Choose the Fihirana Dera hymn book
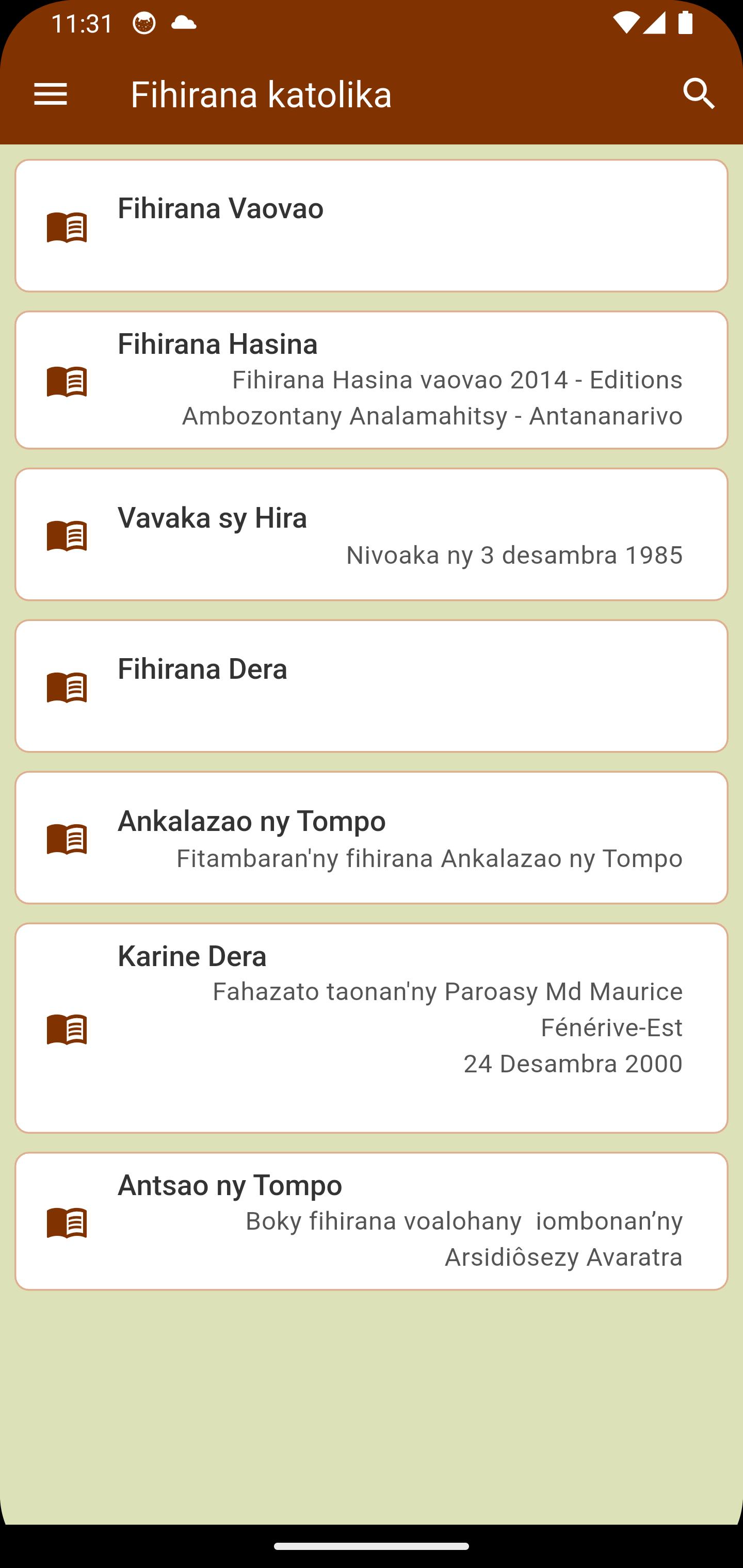The image size is (743, 1568). pyautogui.click(x=372, y=686)
